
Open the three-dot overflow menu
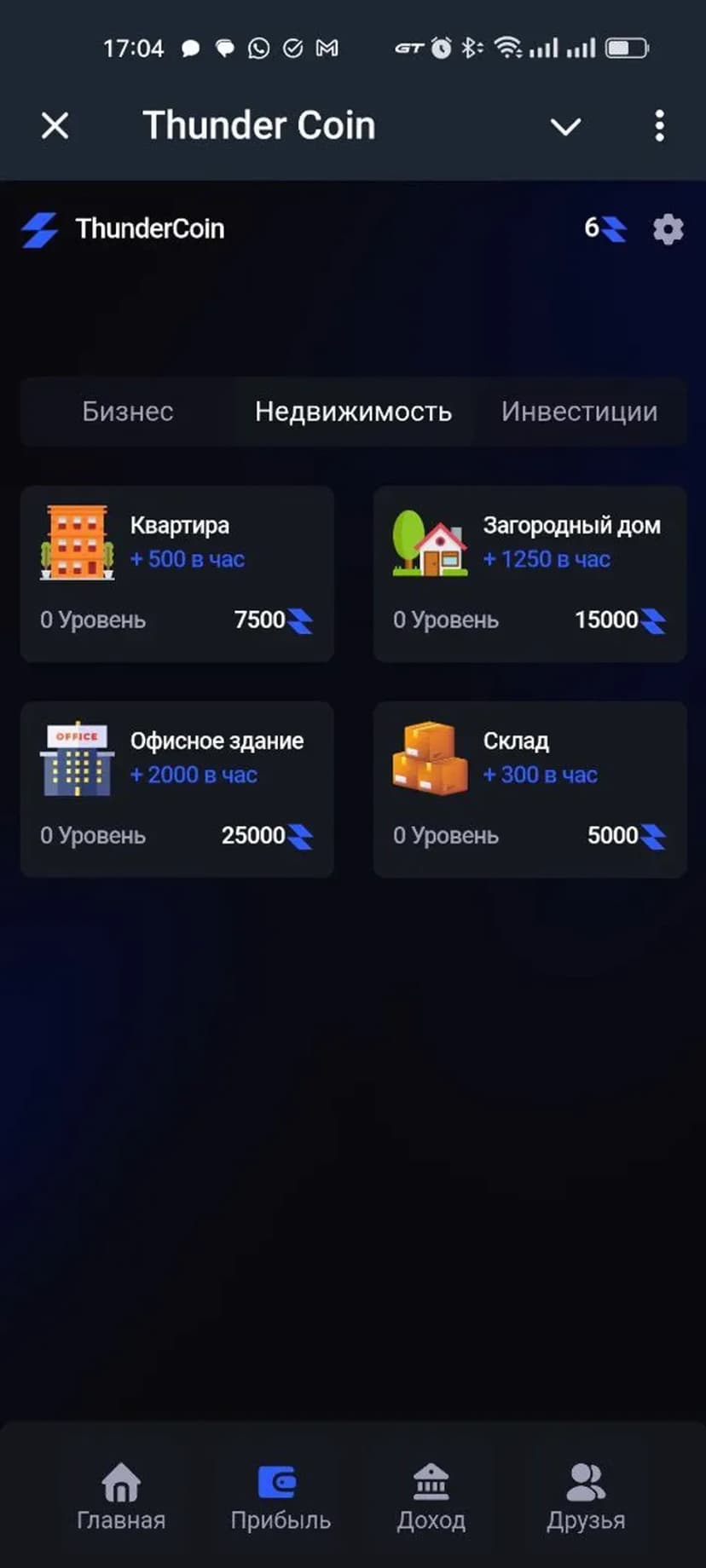(659, 126)
